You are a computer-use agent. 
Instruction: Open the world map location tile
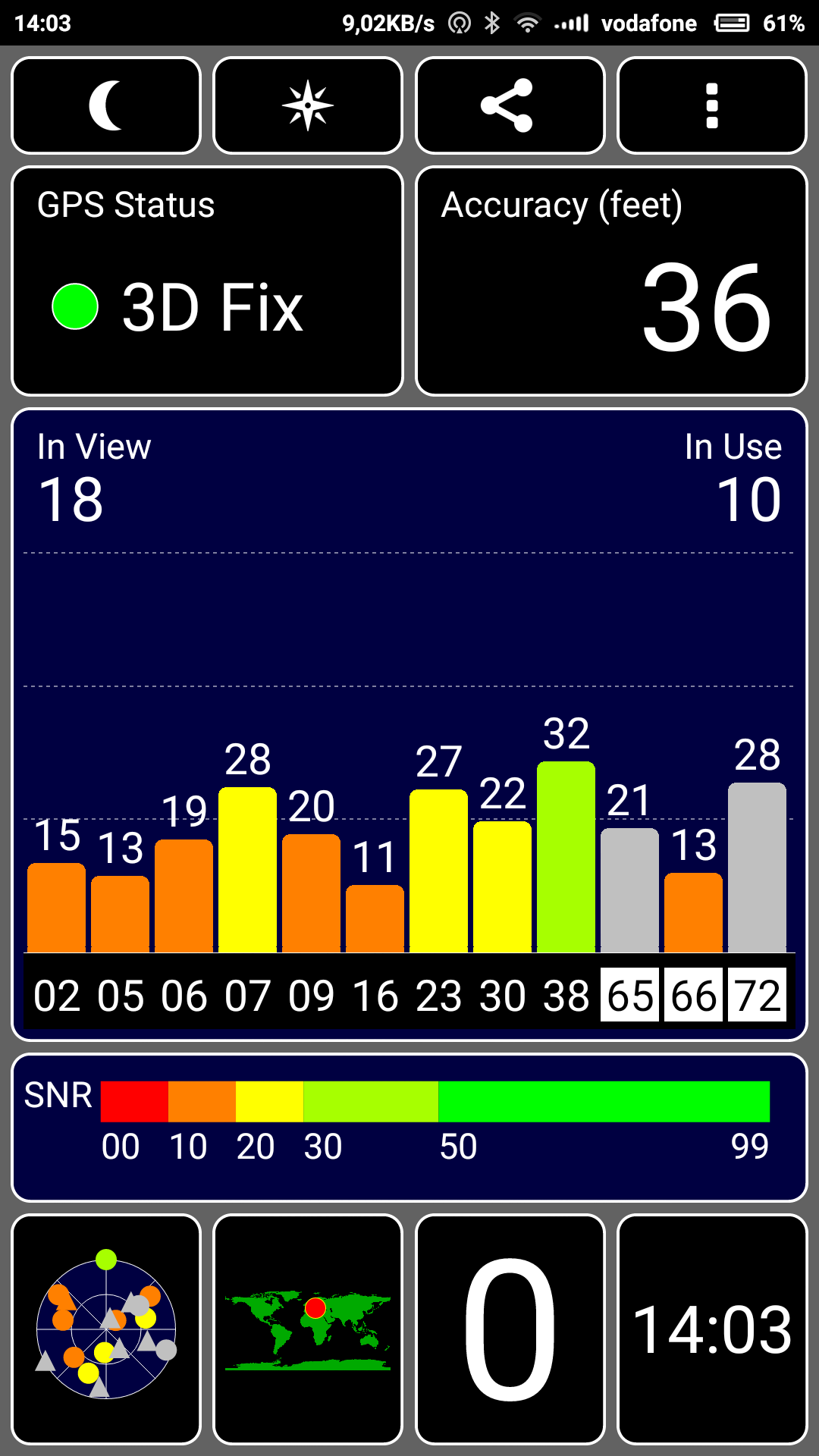tap(308, 1329)
